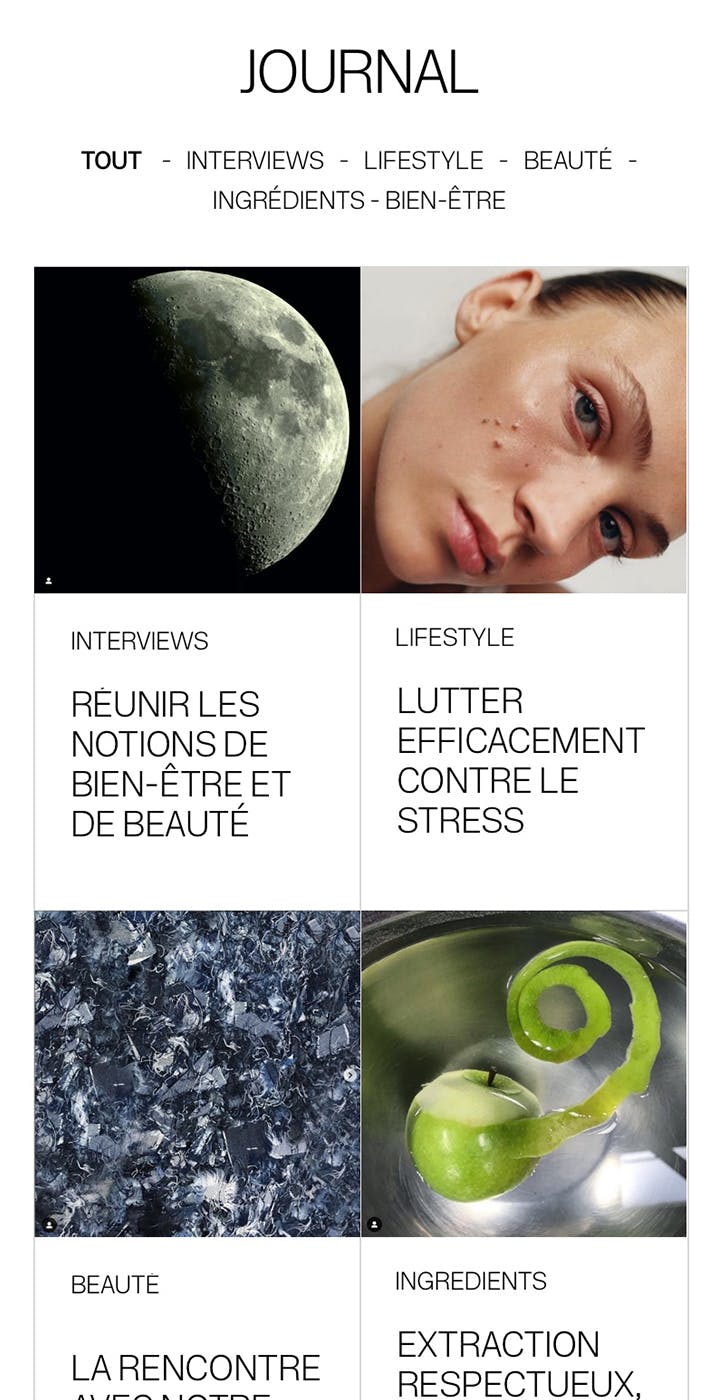Viewport: 720px width, 1400px height.
Task: Open the article about fighting stress effectively
Action: (x=519, y=760)
